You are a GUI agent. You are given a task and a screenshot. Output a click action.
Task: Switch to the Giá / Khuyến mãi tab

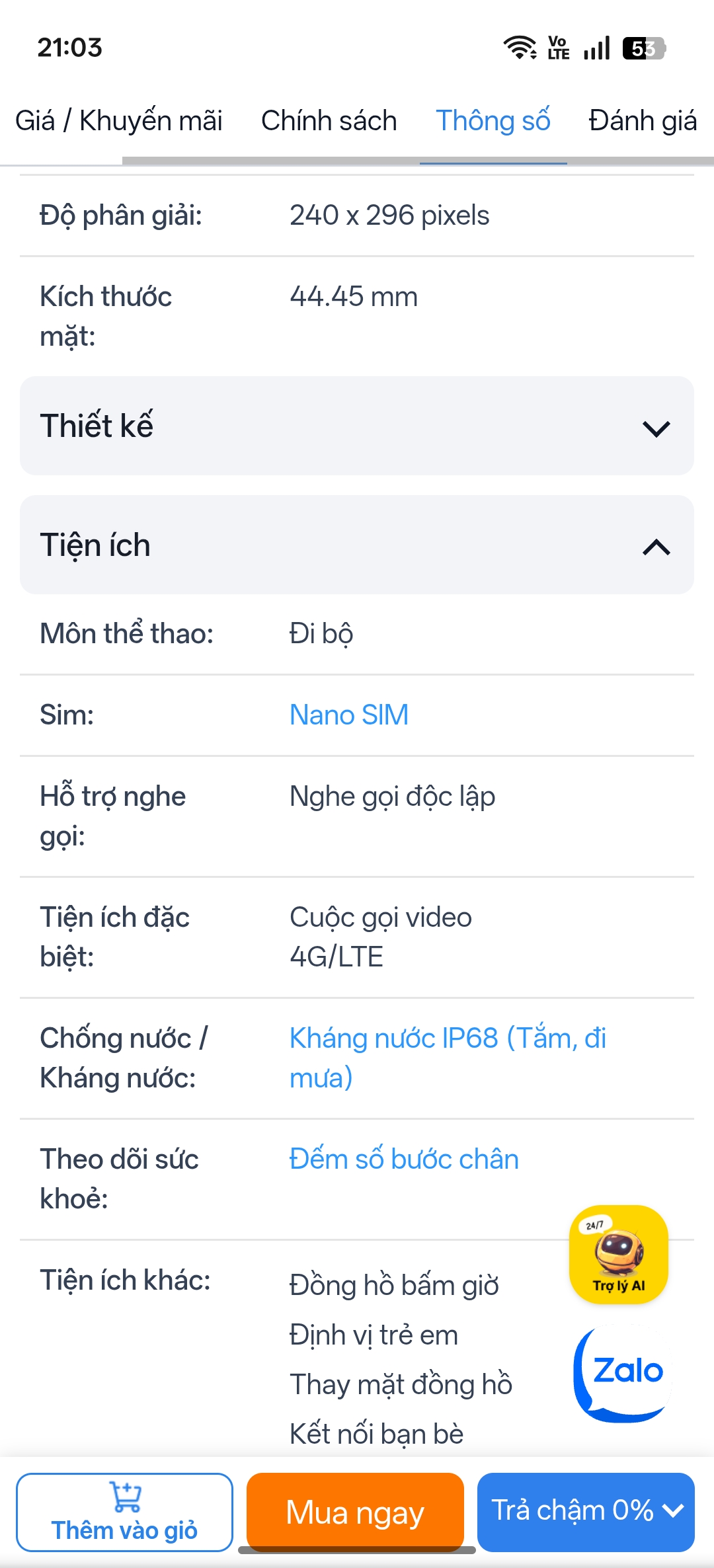119,122
